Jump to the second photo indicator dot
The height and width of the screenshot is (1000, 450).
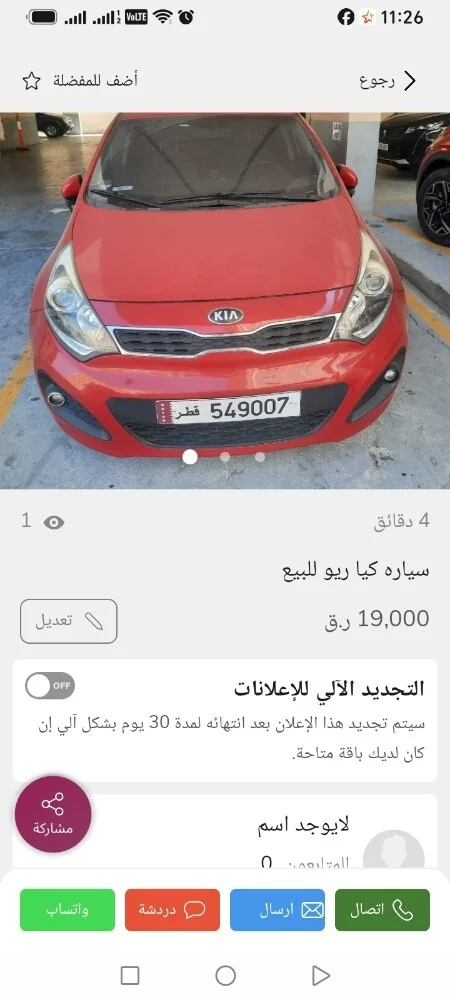[x=225, y=457]
